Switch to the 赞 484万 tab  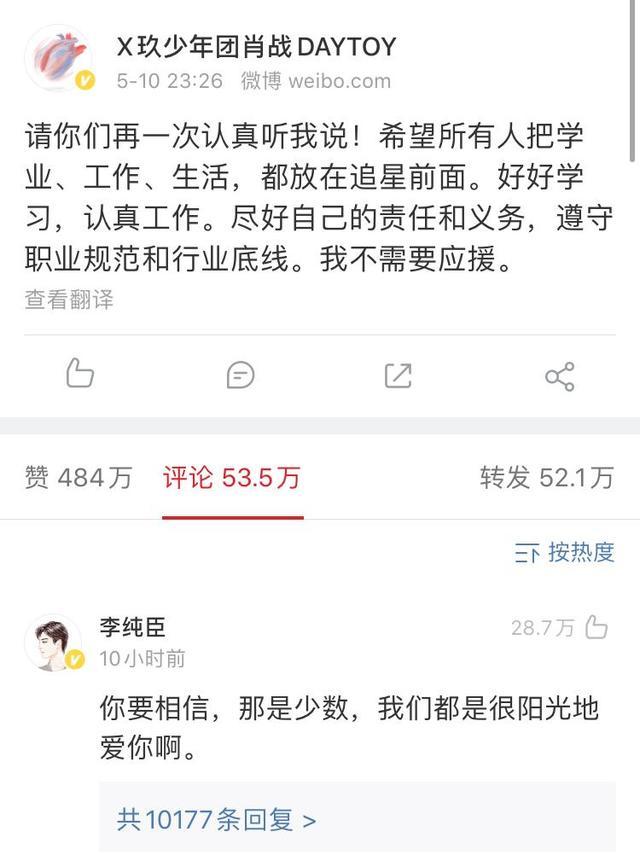pos(78,478)
